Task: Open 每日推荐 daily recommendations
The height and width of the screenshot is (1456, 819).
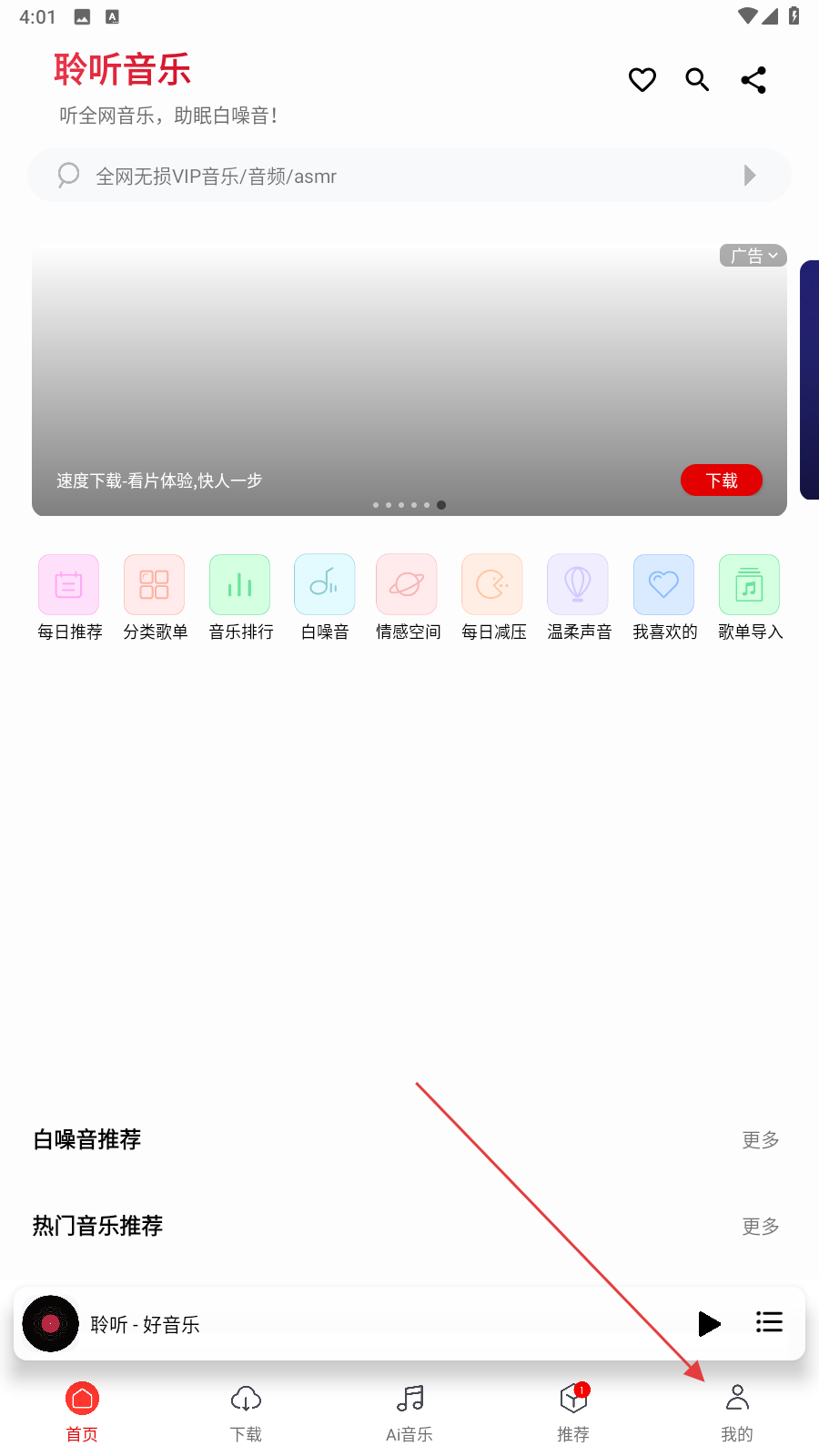Action: click(x=69, y=597)
